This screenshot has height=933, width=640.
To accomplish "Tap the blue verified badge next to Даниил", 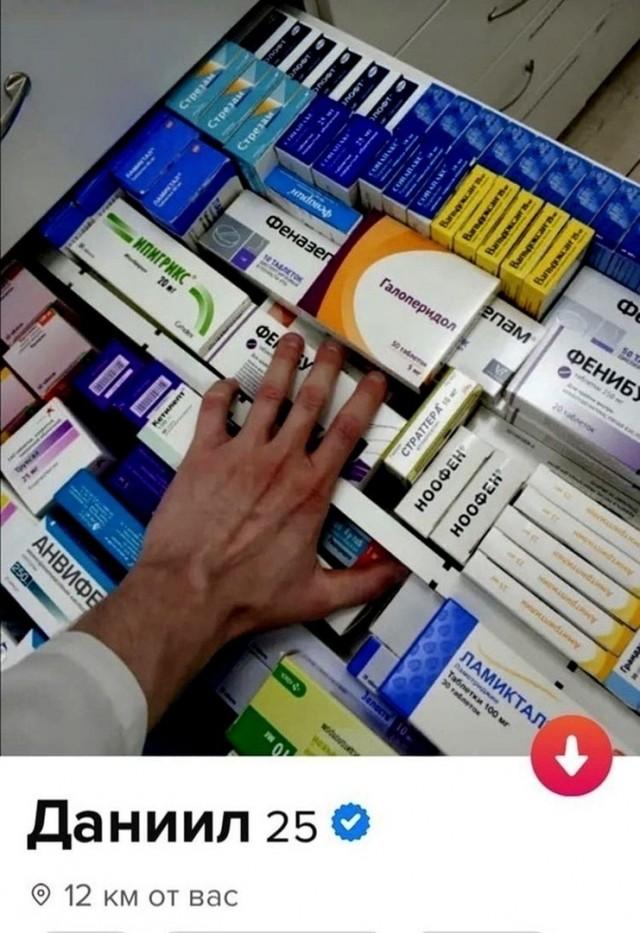I will click(x=351, y=825).
